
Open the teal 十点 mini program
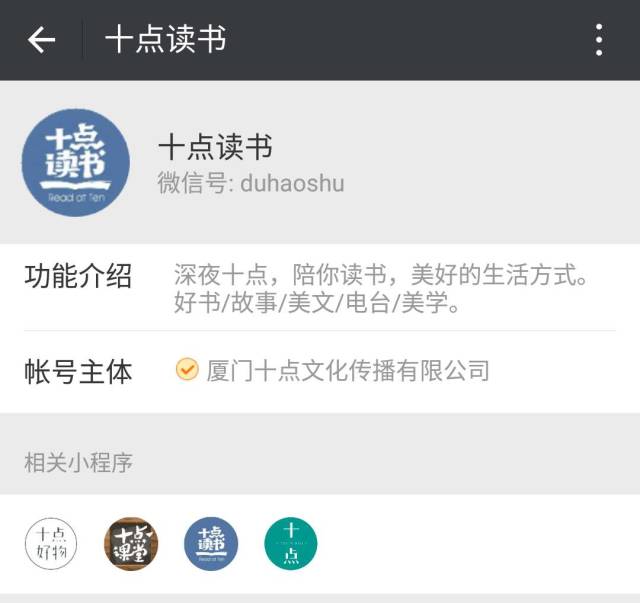pyautogui.click(x=291, y=544)
